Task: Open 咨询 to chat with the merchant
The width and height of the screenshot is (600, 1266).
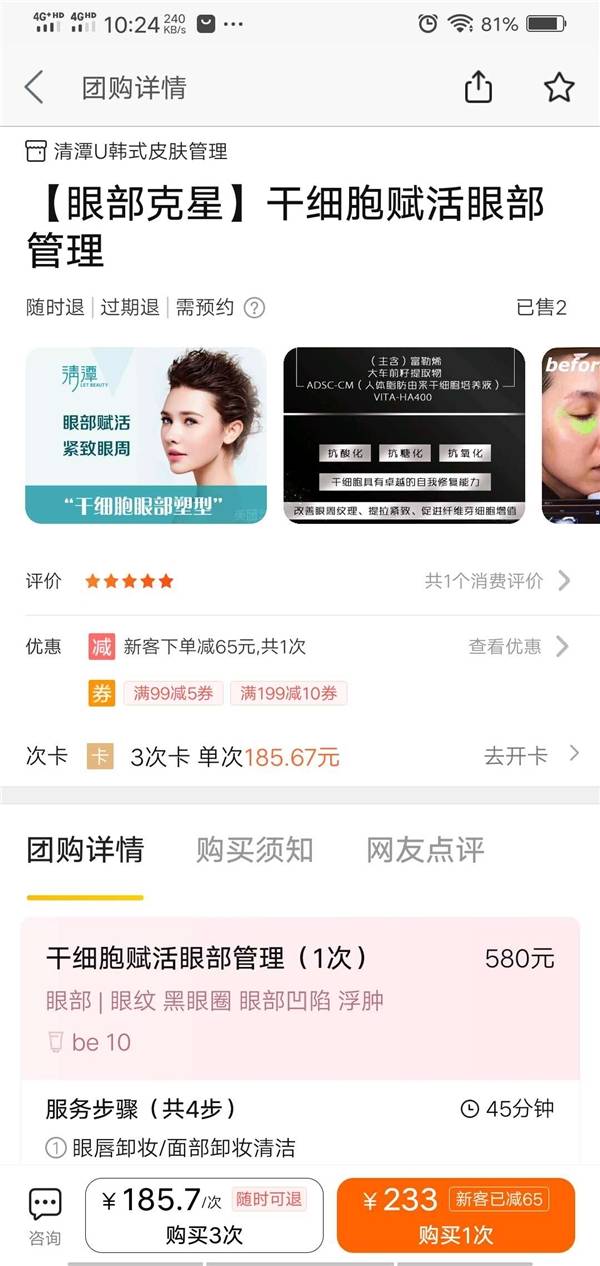Action: coord(44,1216)
